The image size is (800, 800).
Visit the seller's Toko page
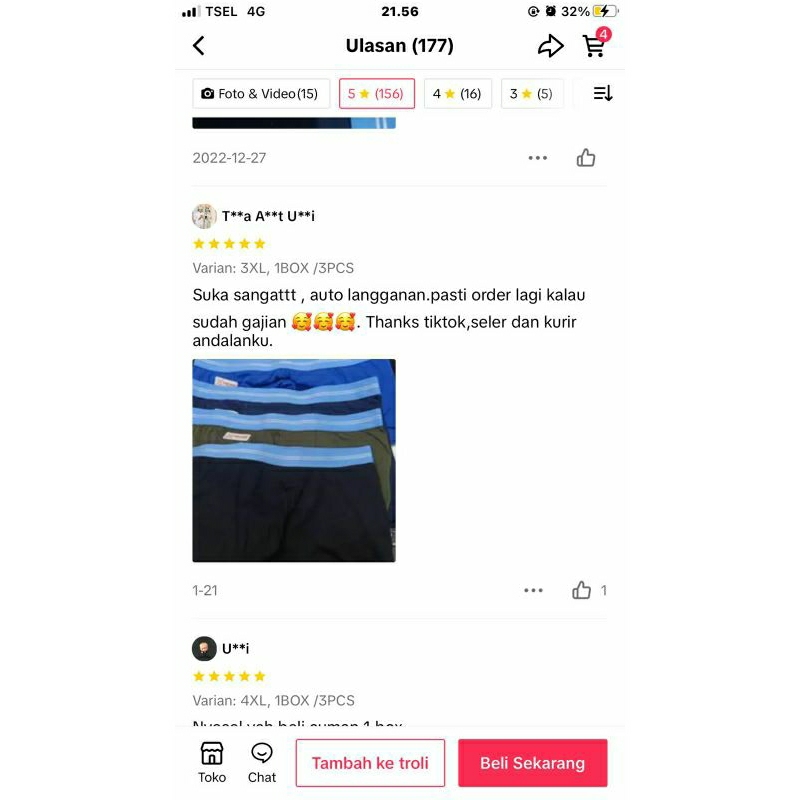tap(212, 763)
